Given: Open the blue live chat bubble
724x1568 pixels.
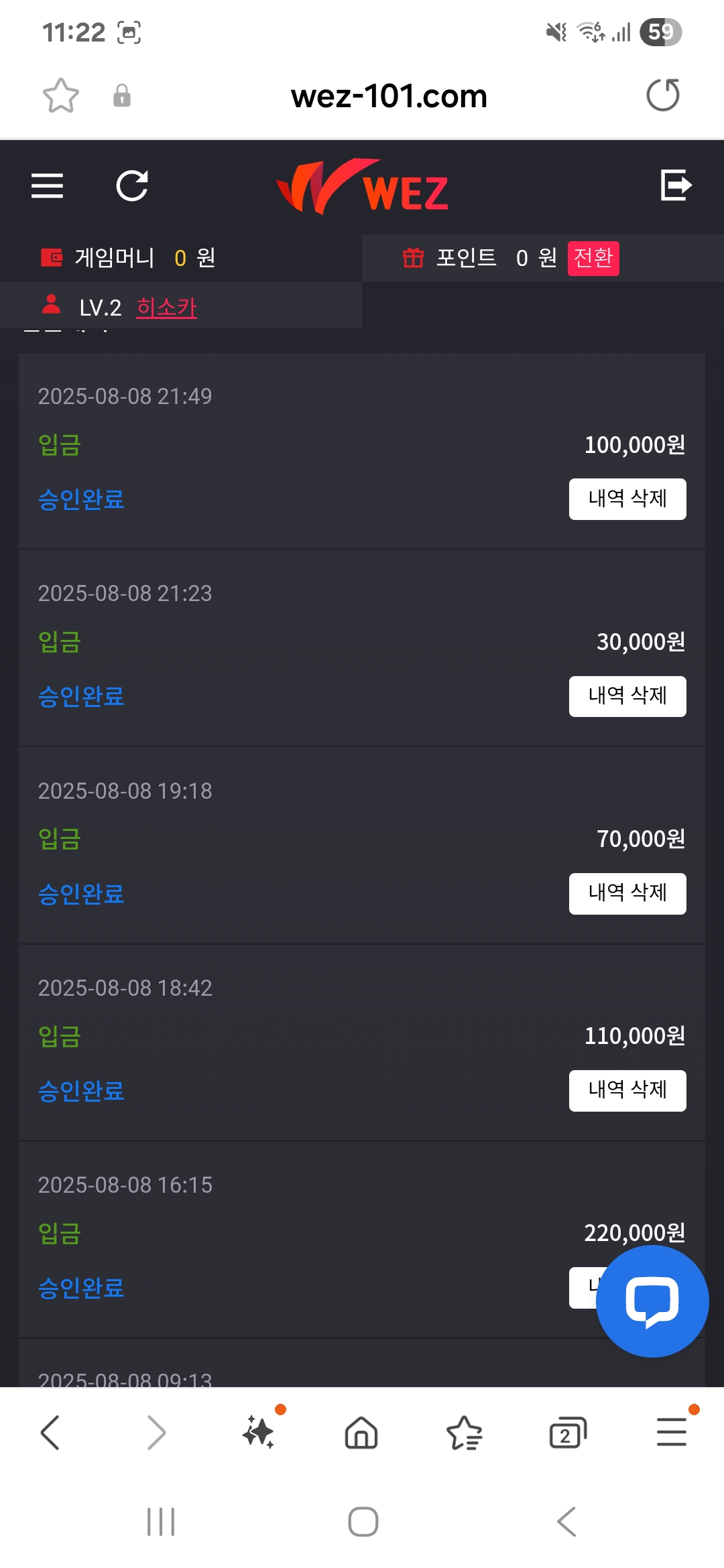Looking at the screenshot, I should pos(652,1301).
